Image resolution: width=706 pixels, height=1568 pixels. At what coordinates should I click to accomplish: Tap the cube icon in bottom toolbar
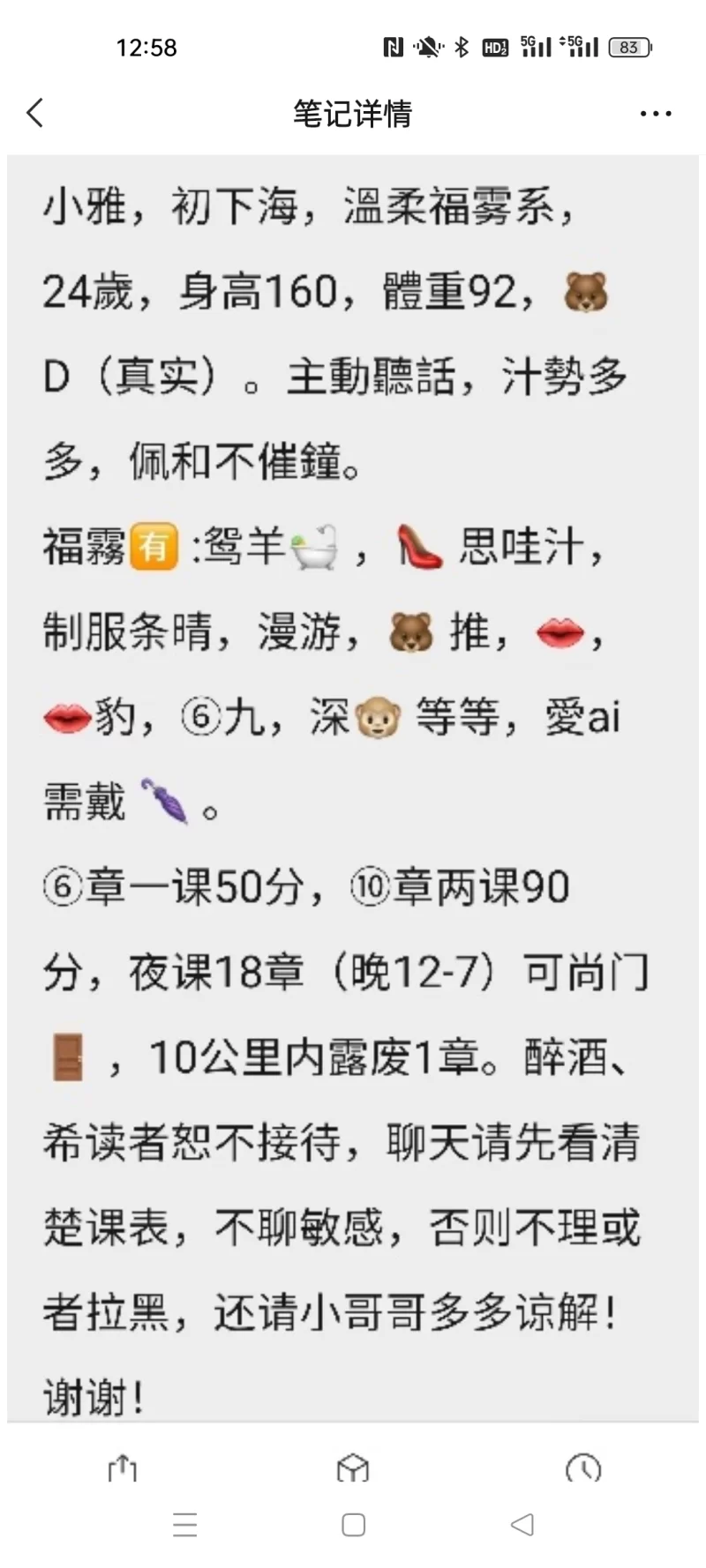(x=353, y=1467)
